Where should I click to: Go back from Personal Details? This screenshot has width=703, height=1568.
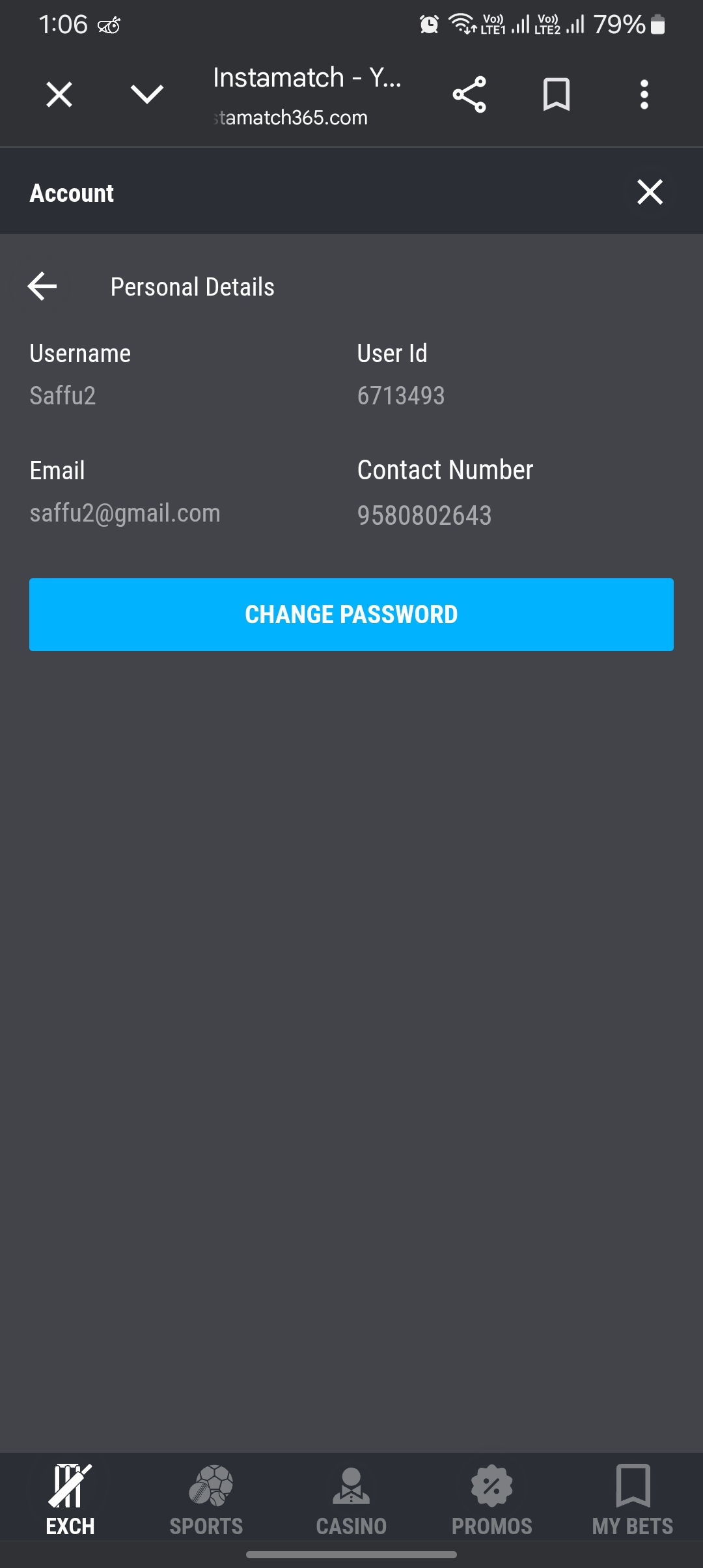point(43,287)
